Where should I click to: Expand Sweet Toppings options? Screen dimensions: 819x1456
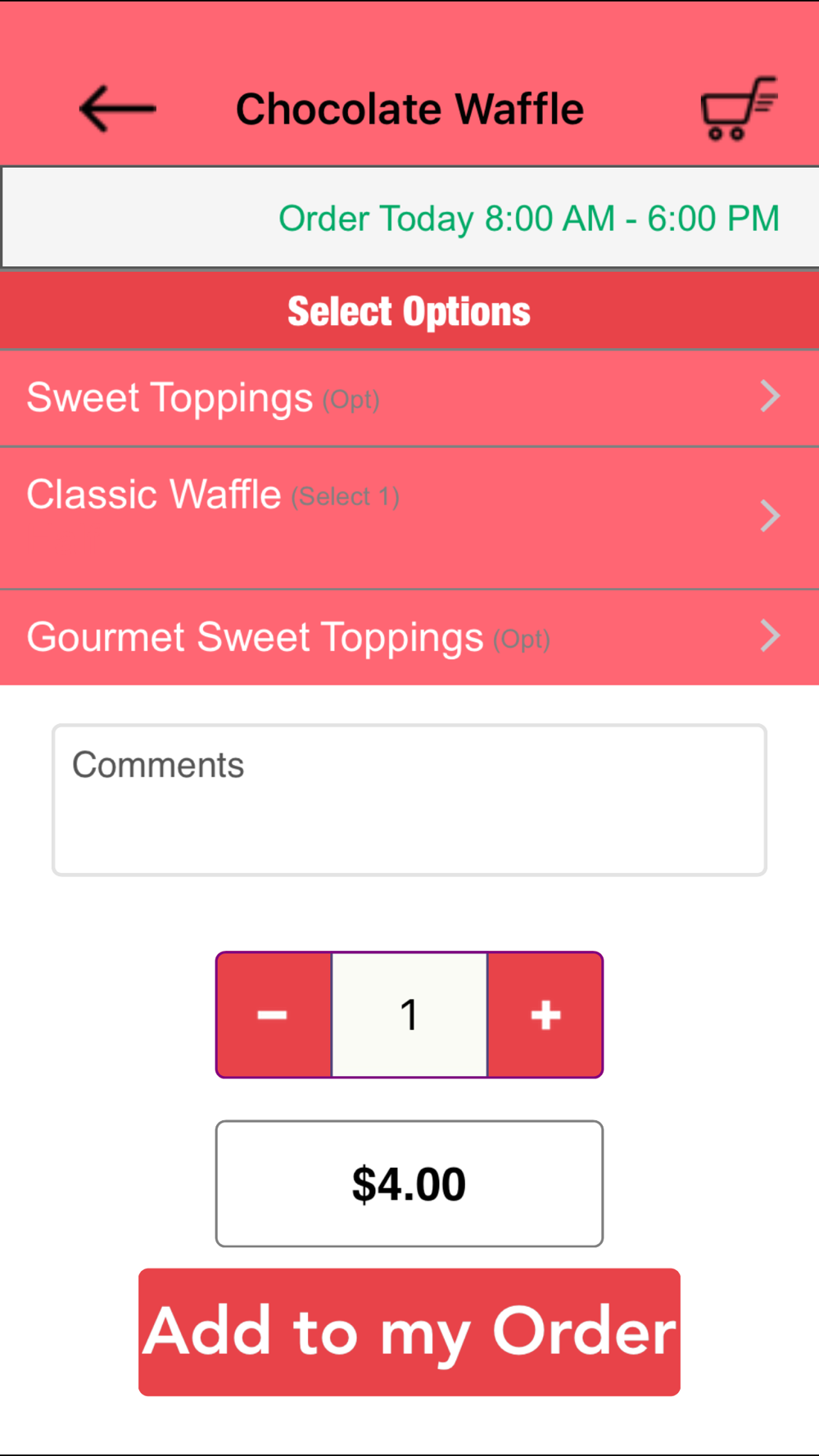(x=409, y=398)
